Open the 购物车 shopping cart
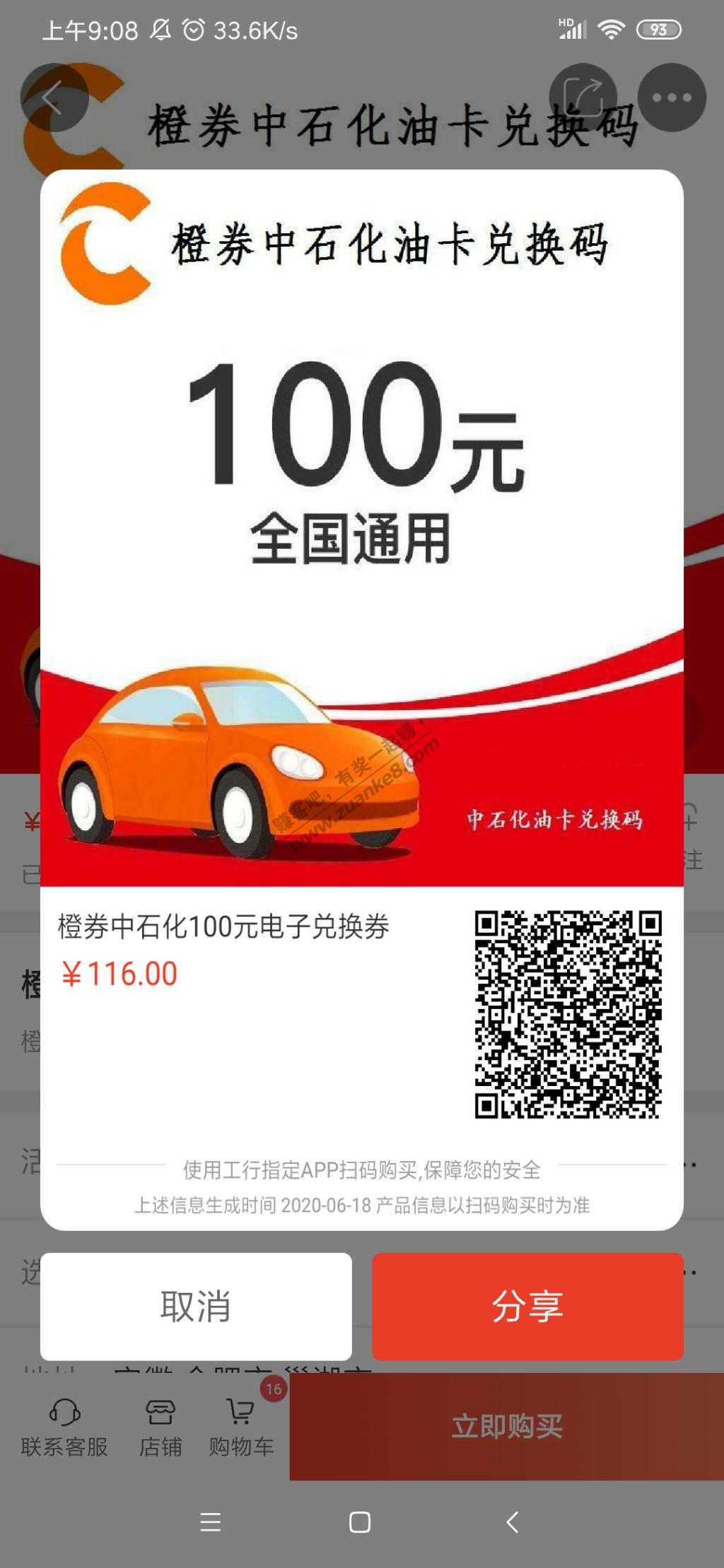The height and width of the screenshot is (1568, 724). click(x=241, y=1427)
